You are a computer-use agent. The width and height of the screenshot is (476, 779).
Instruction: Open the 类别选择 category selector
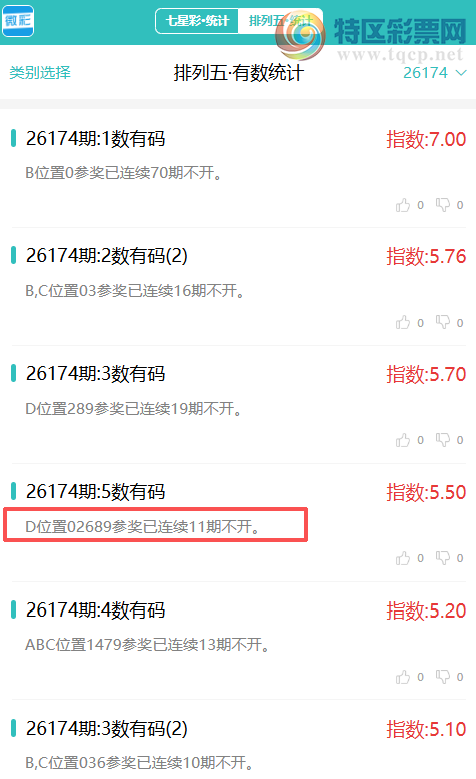point(40,73)
